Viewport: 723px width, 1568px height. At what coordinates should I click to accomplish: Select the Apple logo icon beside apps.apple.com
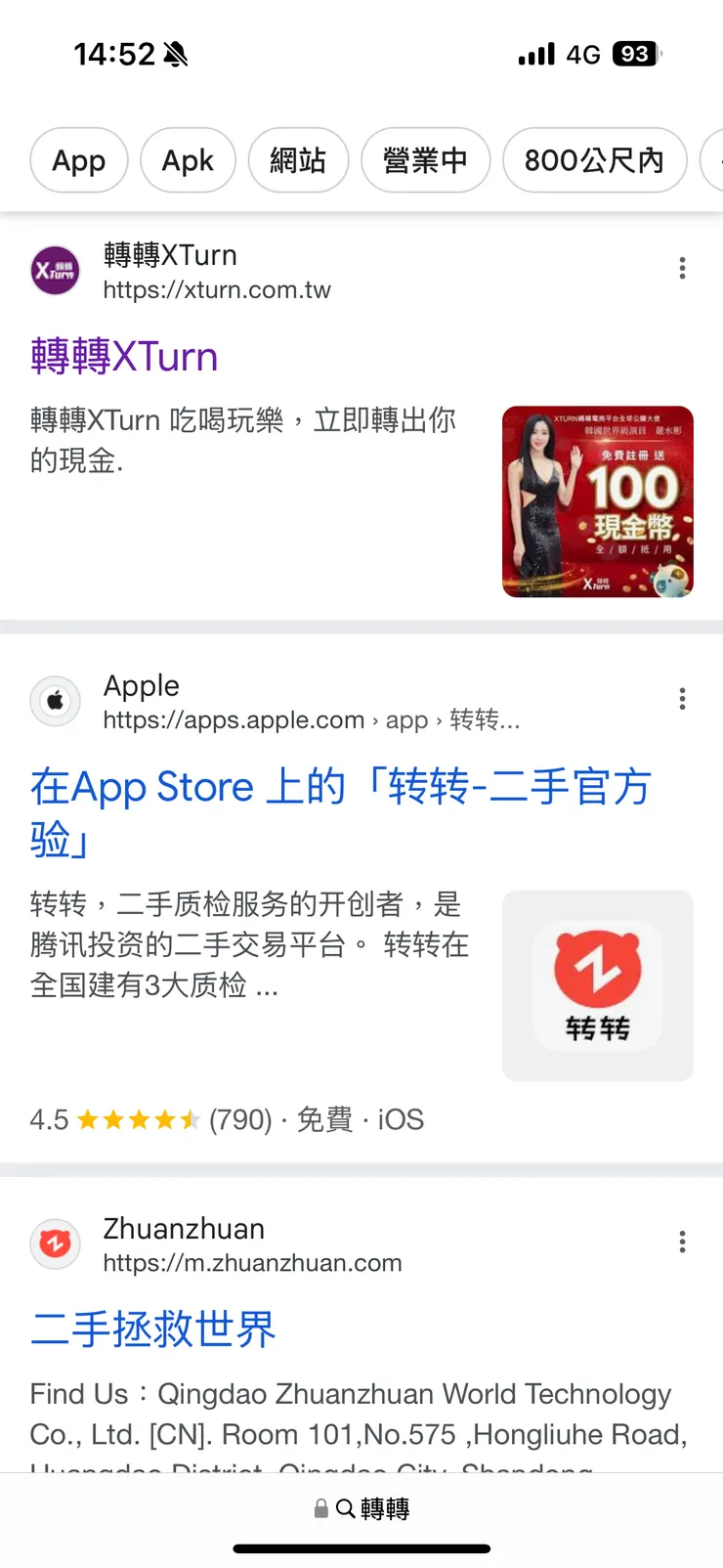55,700
